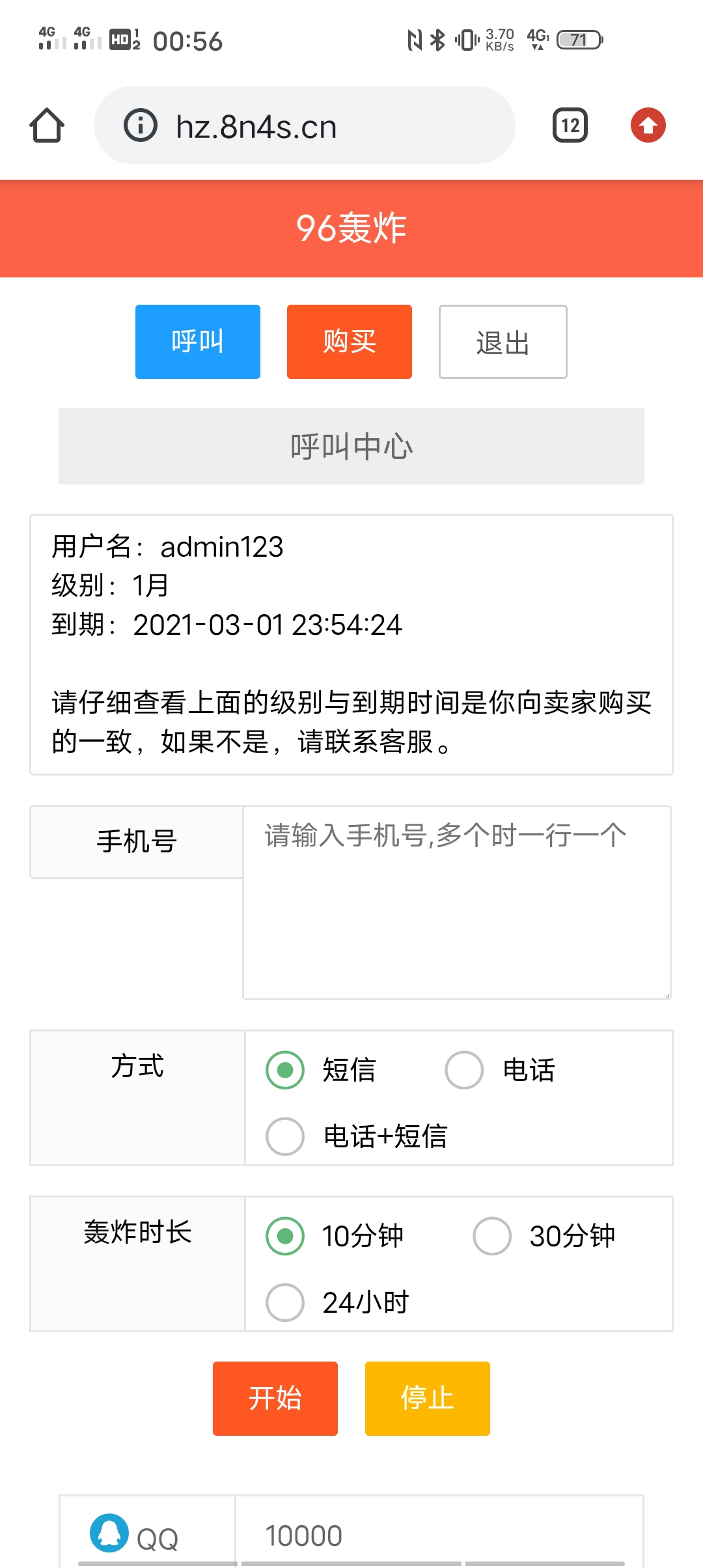This screenshot has width=703, height=1568.
Task: Tap the orange 开始 button
Action: click(x=275, y=1399)
